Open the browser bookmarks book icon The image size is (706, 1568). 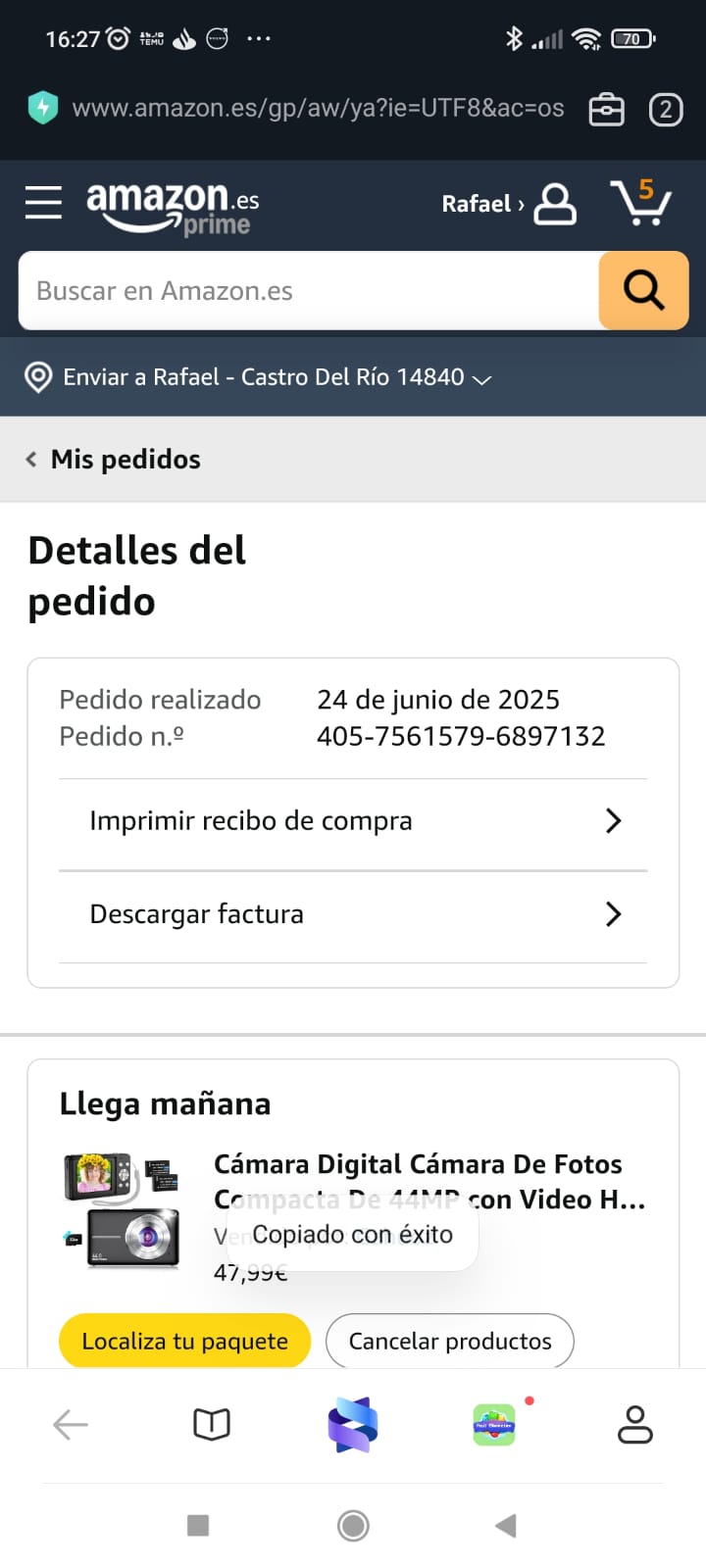212,1424
